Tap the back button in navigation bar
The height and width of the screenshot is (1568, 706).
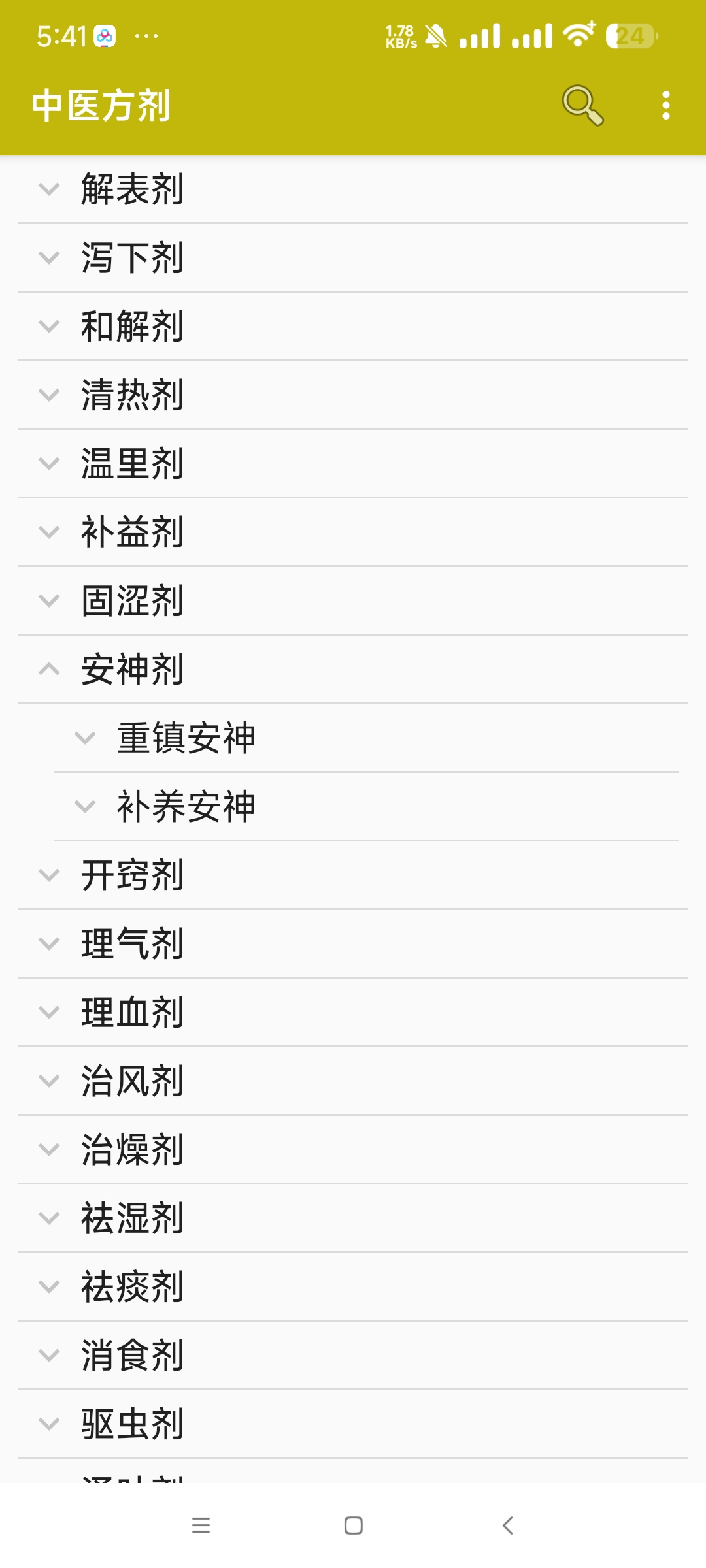[509, 1526]
